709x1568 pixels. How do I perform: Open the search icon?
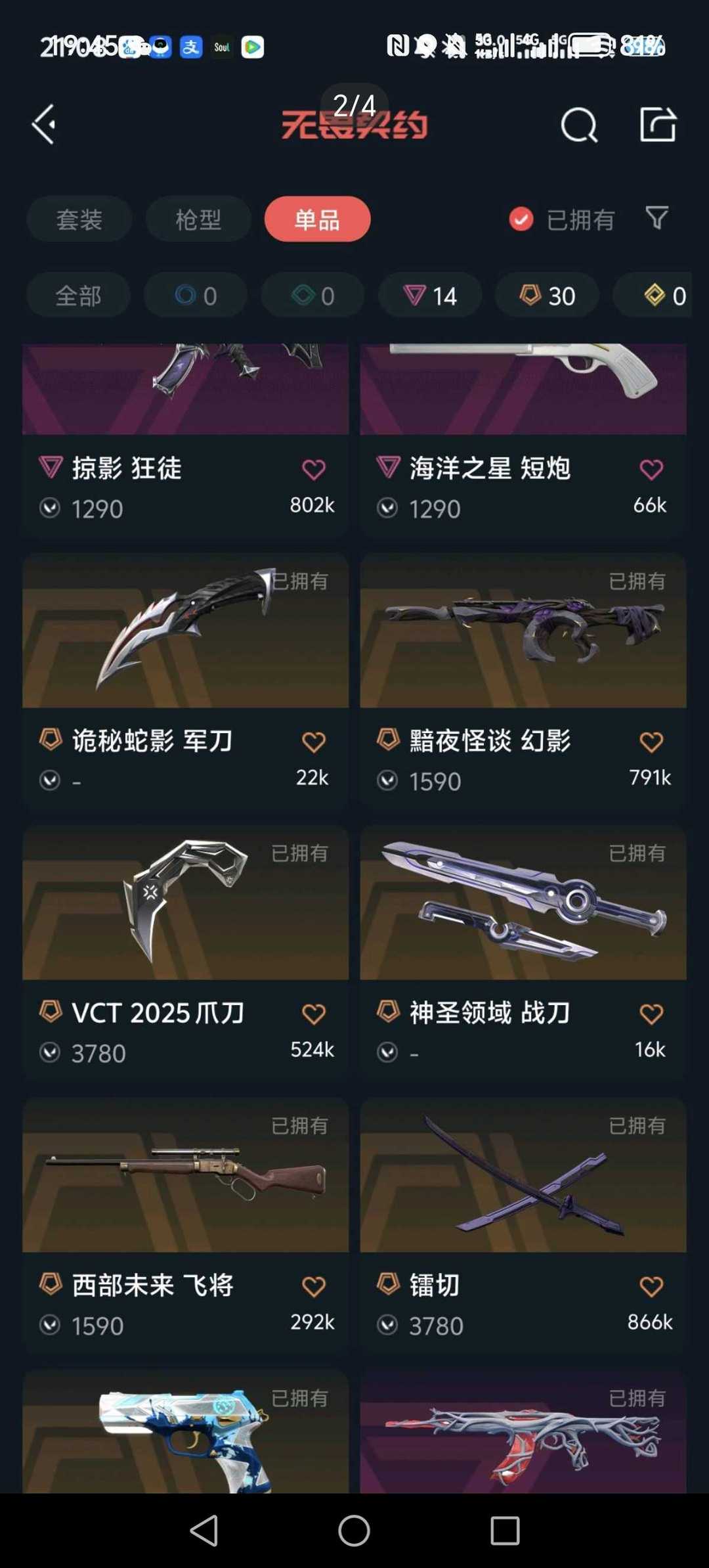(579, 124)
